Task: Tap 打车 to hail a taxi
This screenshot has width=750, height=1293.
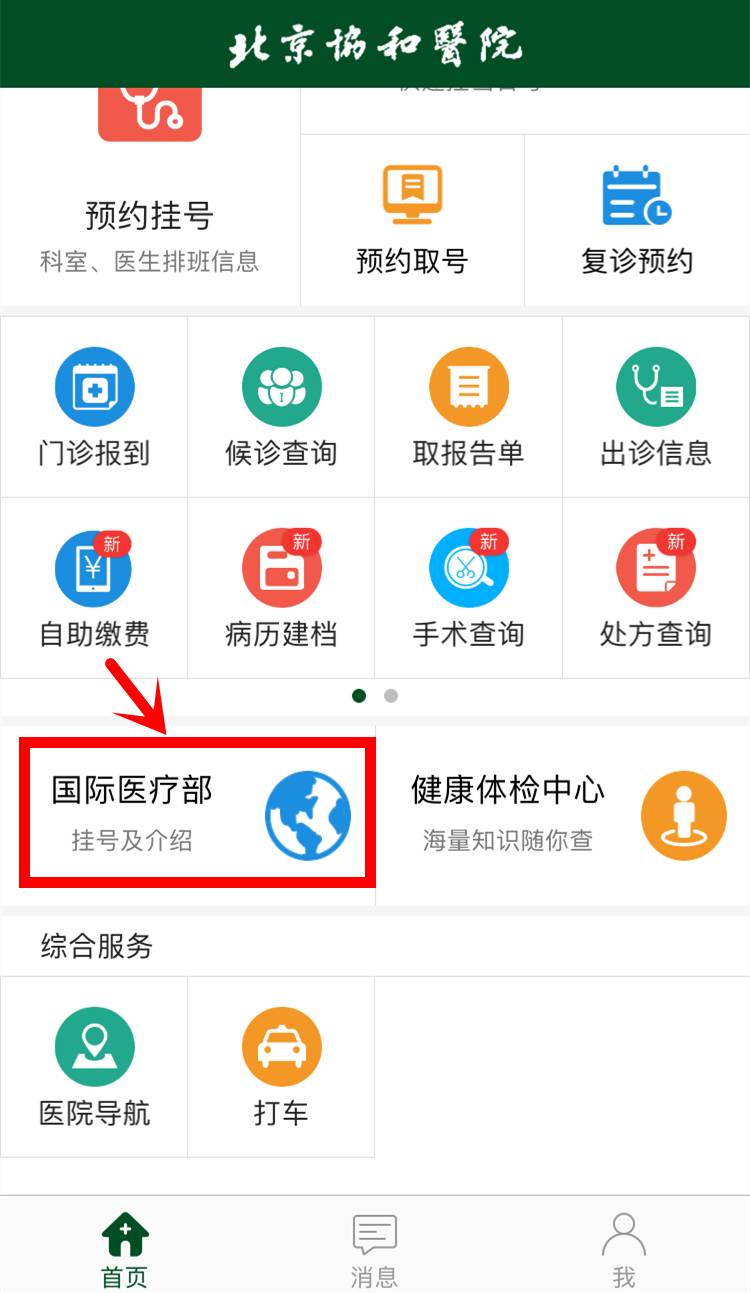Action: [x=281, y=1067]
